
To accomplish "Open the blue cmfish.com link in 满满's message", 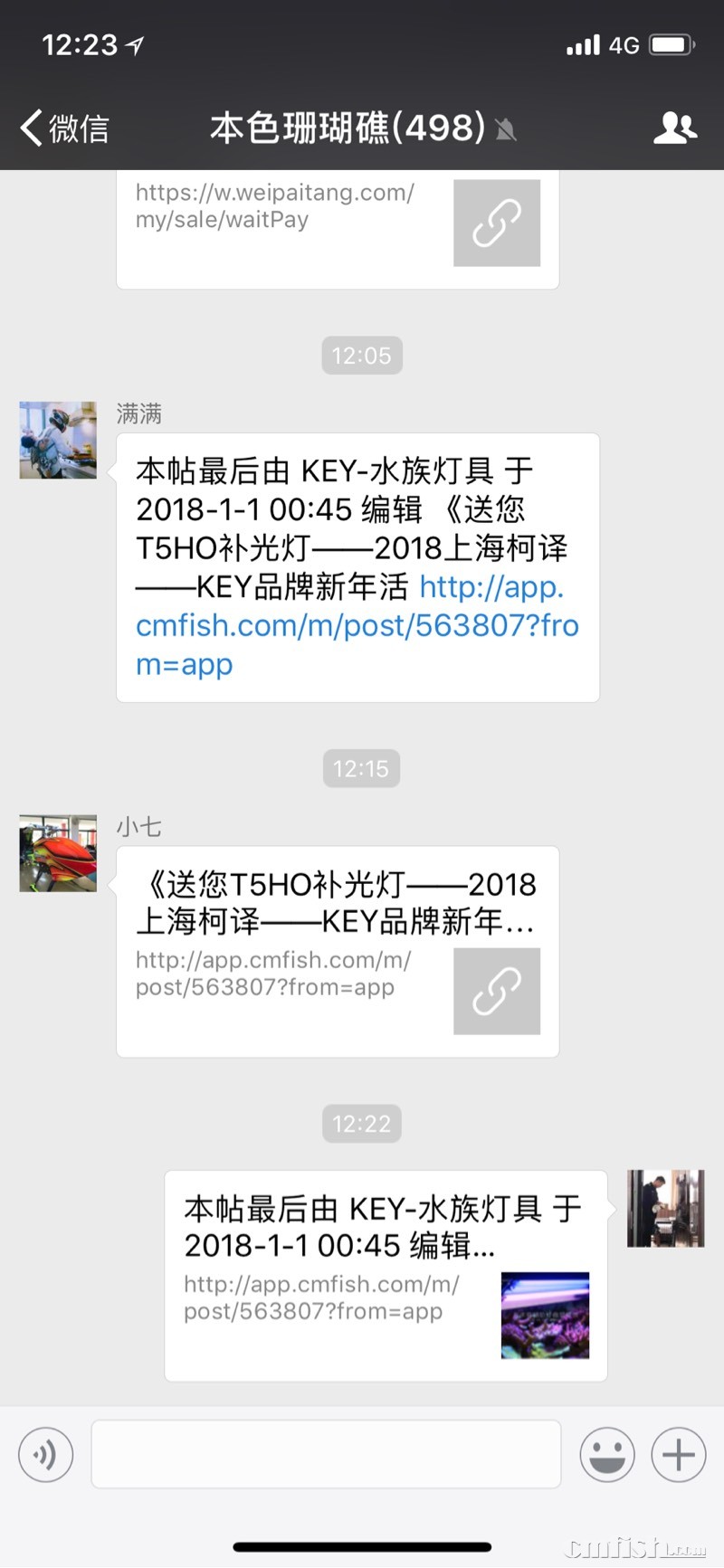I will [x=357, y=626].
